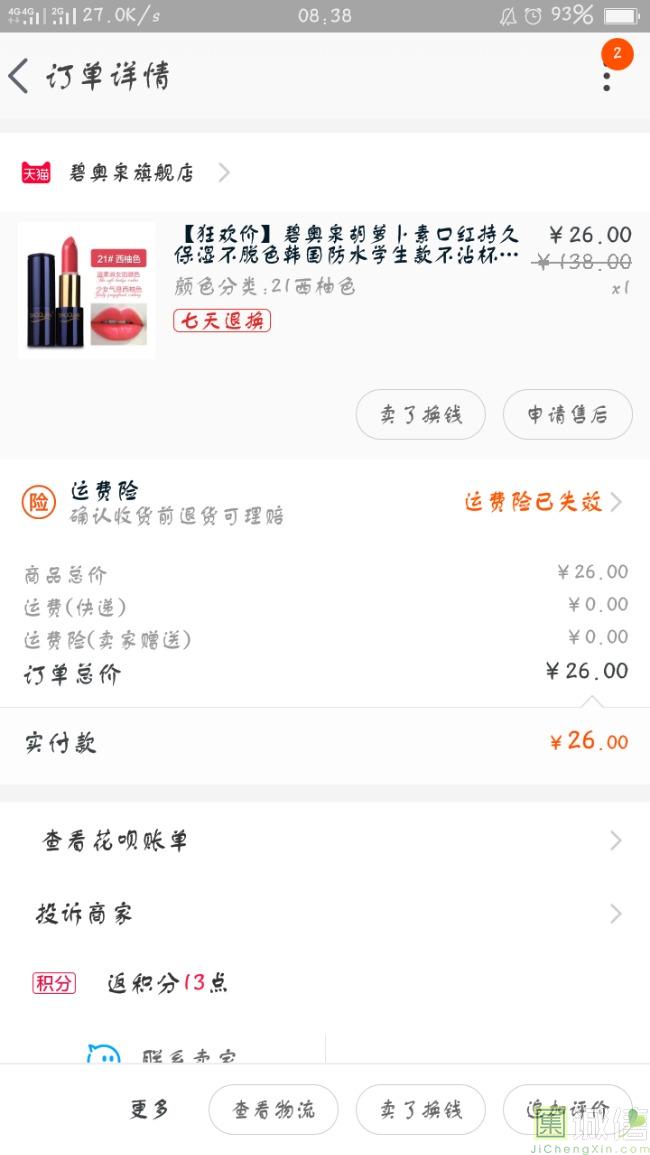Tap 查看物流 button
The width and height of the screenshot is (650, 1155).
pyautogui.click(x=273, y=1109)
